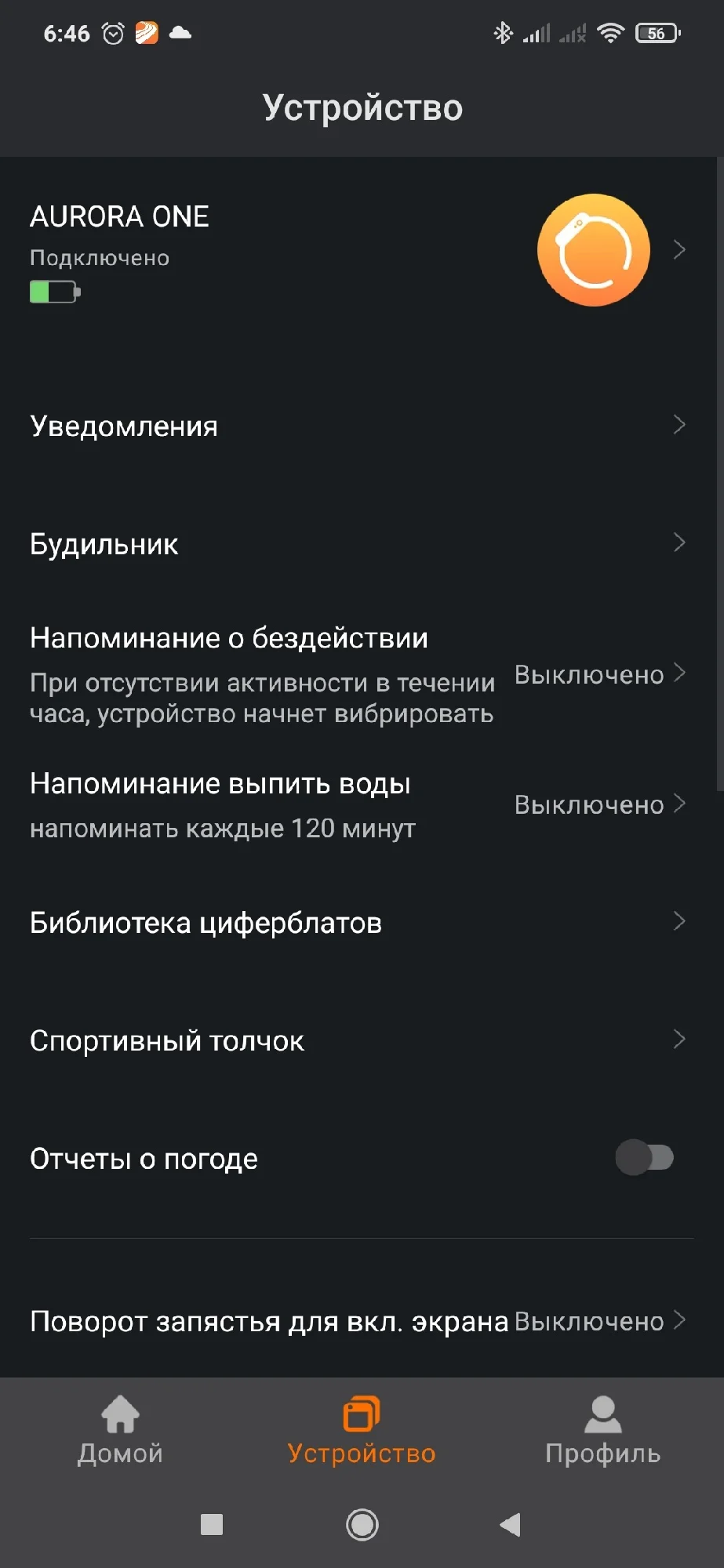Open the Будильник settings

click(x=362, y=543)
